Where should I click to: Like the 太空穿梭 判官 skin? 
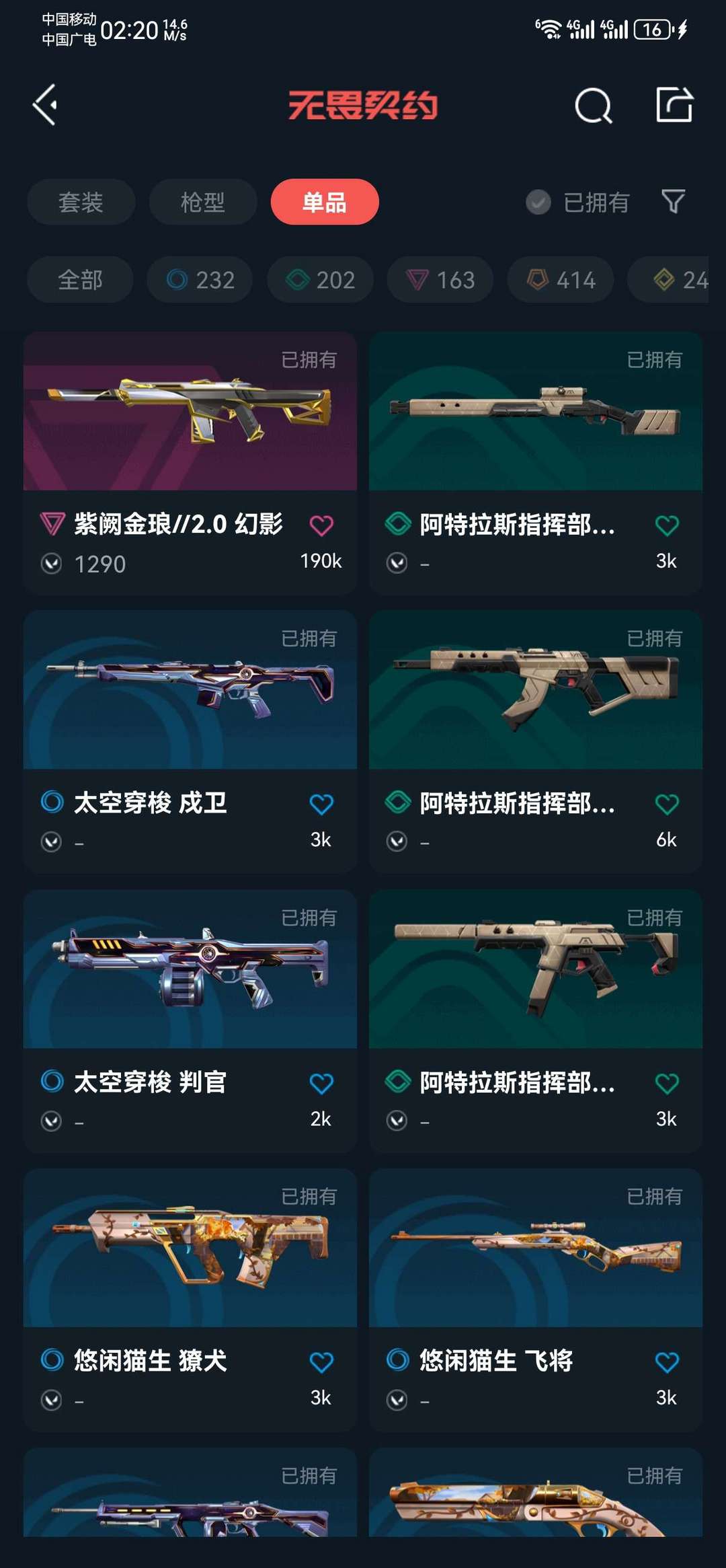(321, 1083)
